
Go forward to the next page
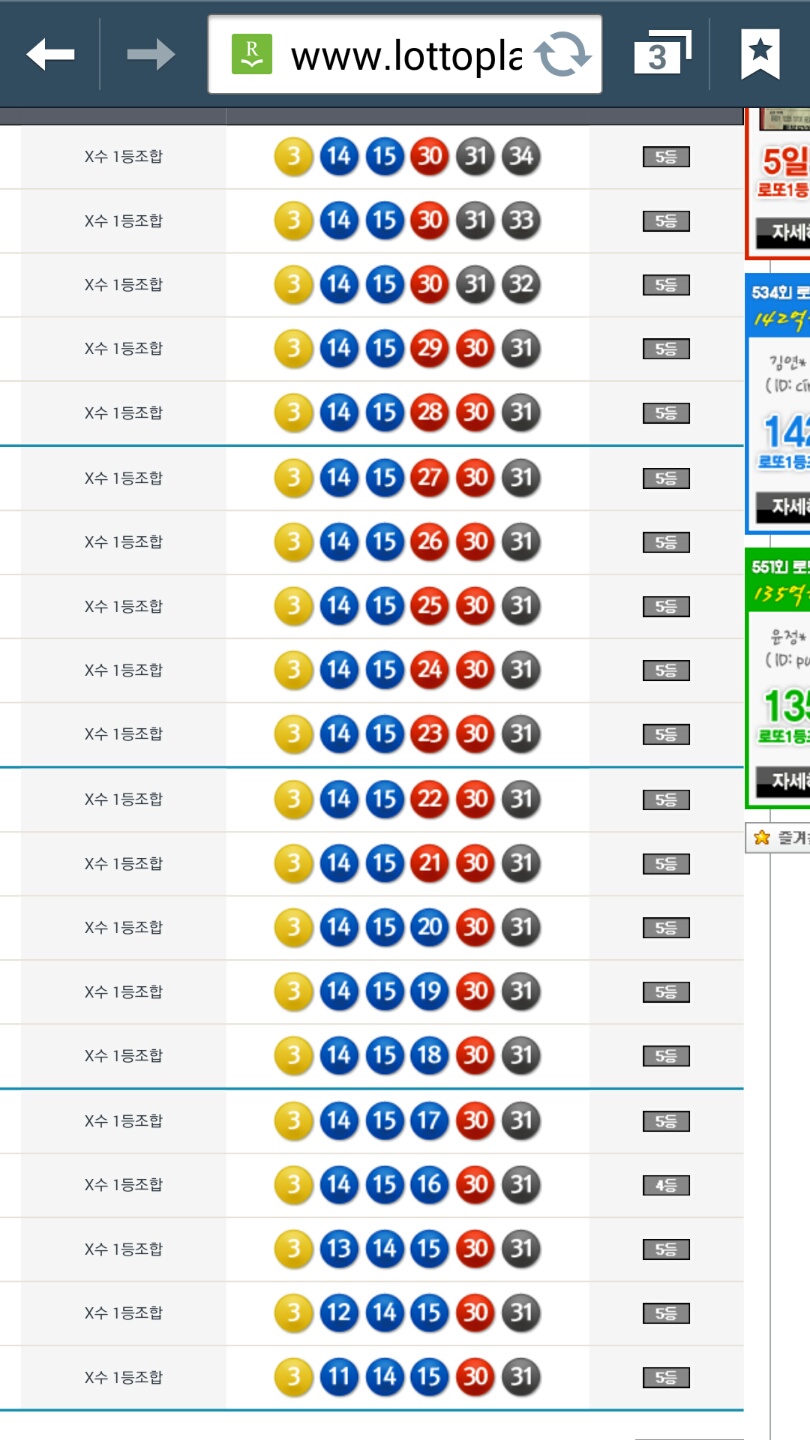[151, 54]
